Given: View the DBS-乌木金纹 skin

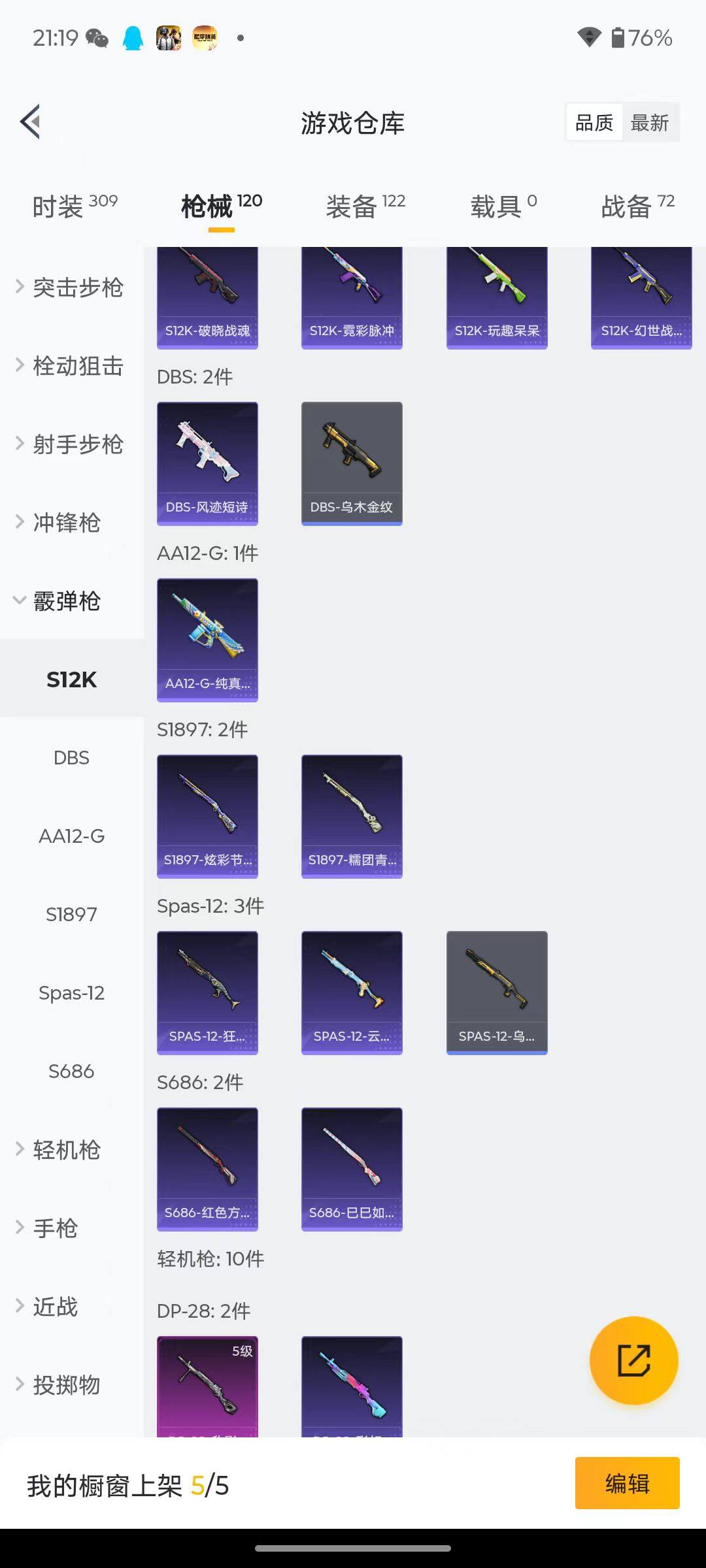Looking at the screenshot, I should 352,463.
